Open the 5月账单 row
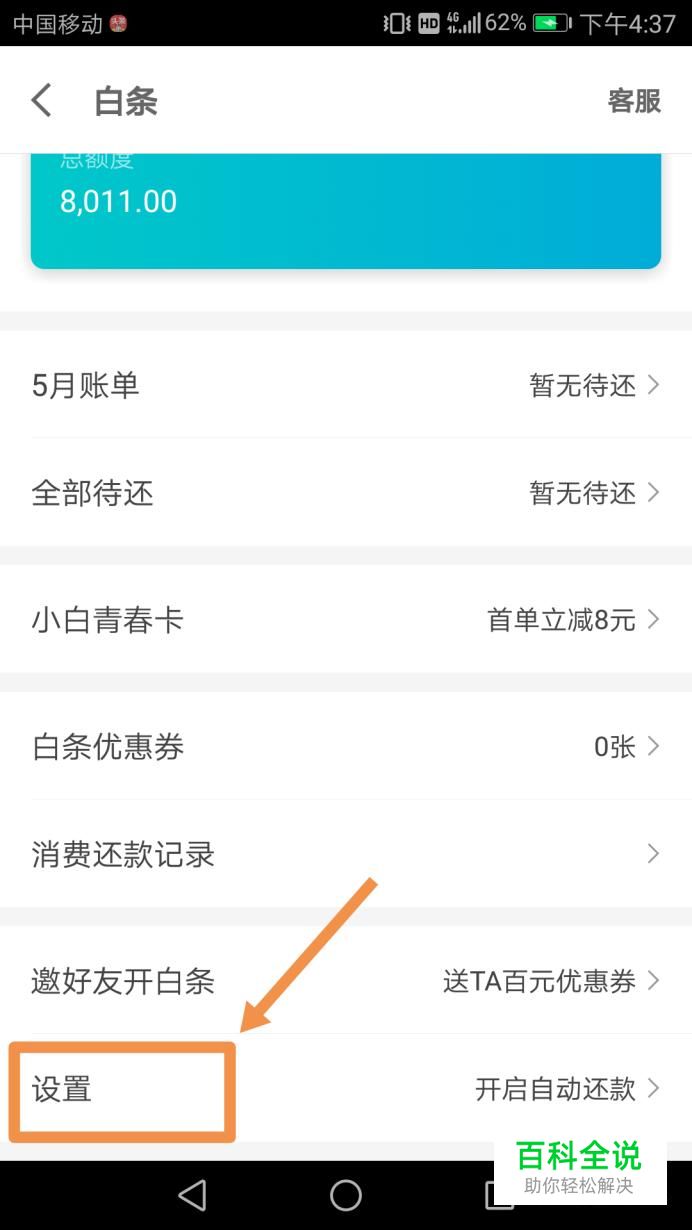692x1230 pixels. [346, 385]
